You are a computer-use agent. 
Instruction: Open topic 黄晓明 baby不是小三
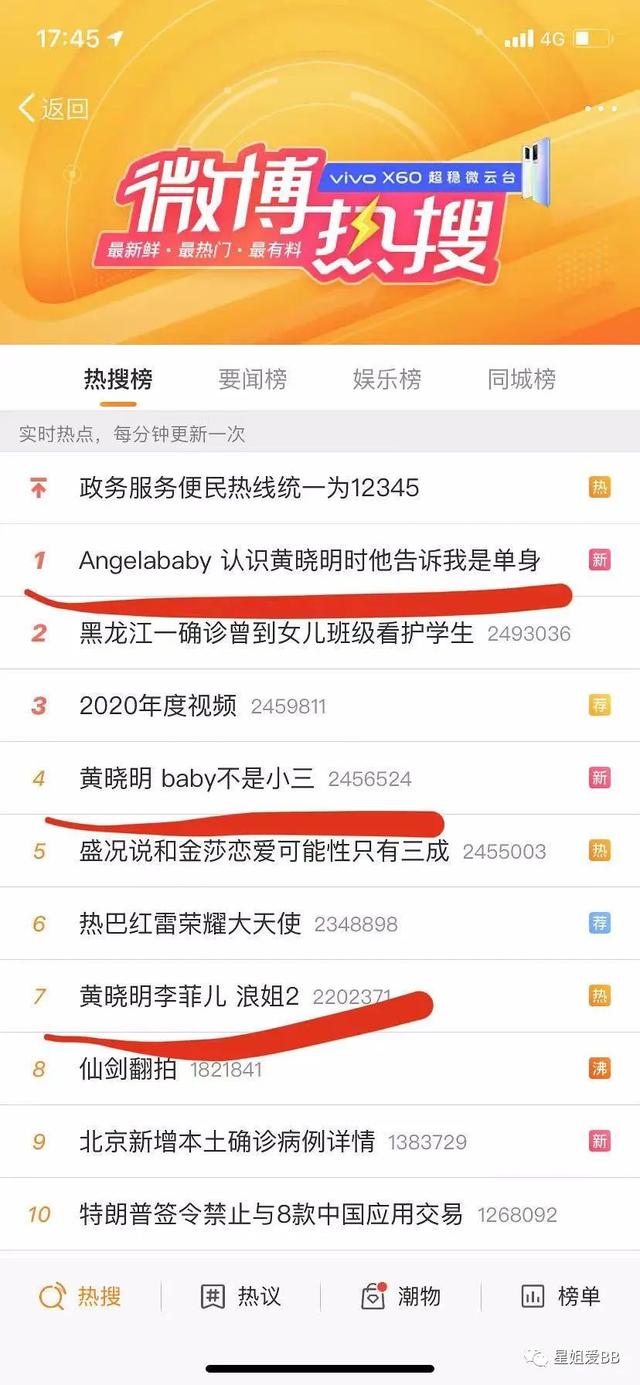197,778
